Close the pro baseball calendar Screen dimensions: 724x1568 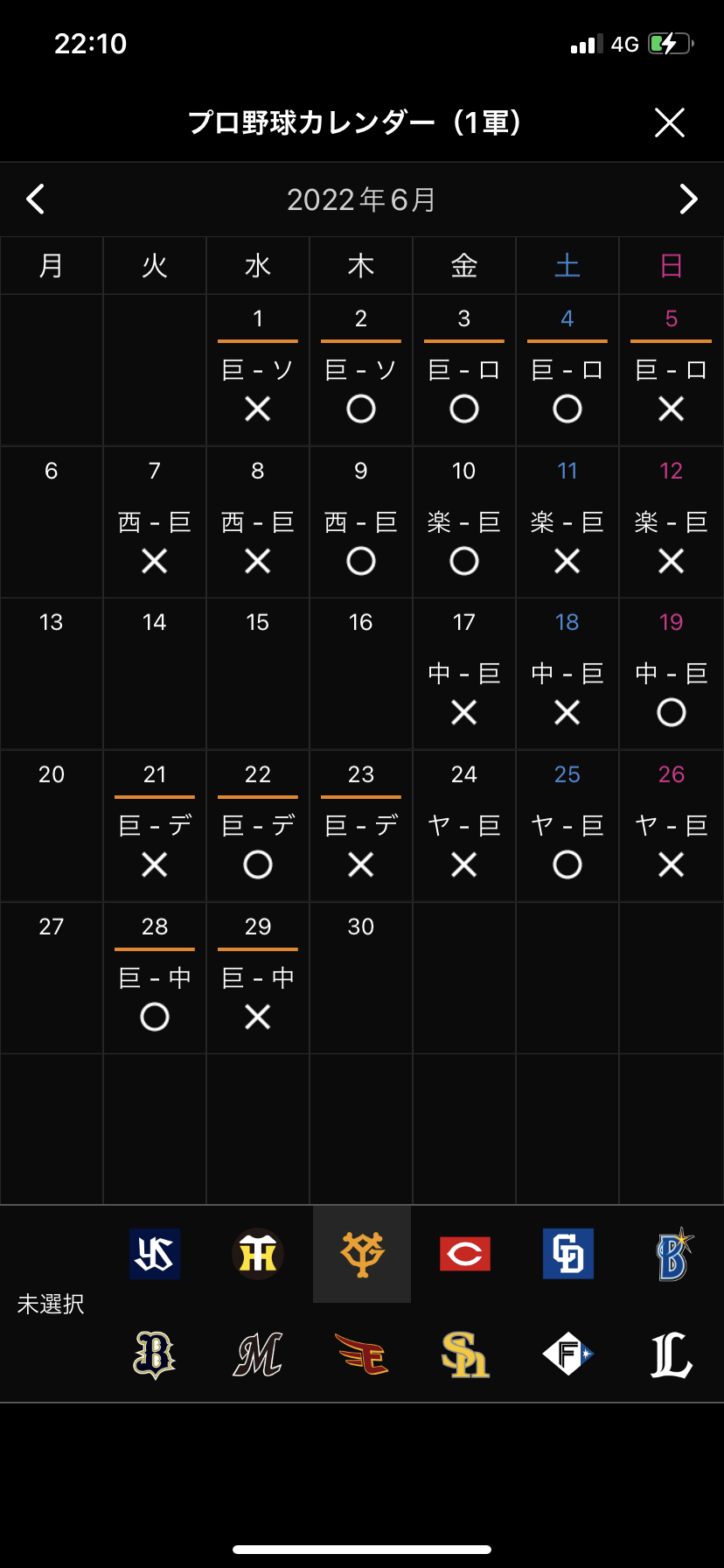coord(670,122)
